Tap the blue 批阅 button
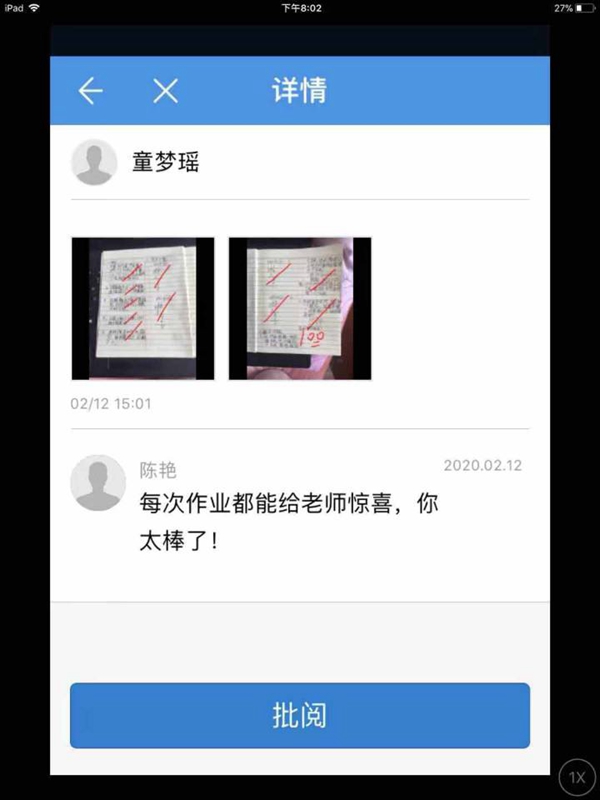The width and height of the screenshot is (600, 800). pos(300,716)
